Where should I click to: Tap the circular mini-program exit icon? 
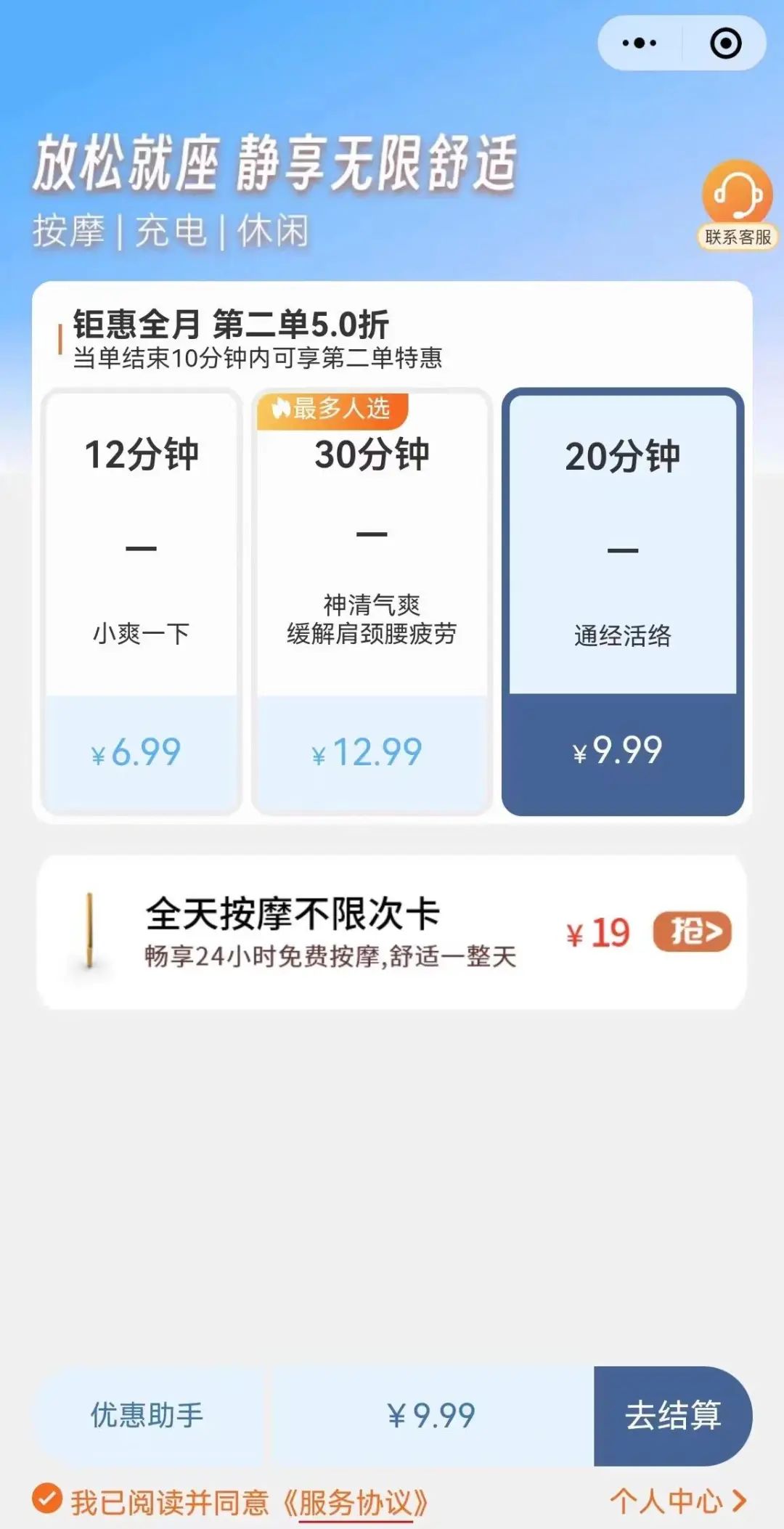pyautogui.click(x=723, y=44)
